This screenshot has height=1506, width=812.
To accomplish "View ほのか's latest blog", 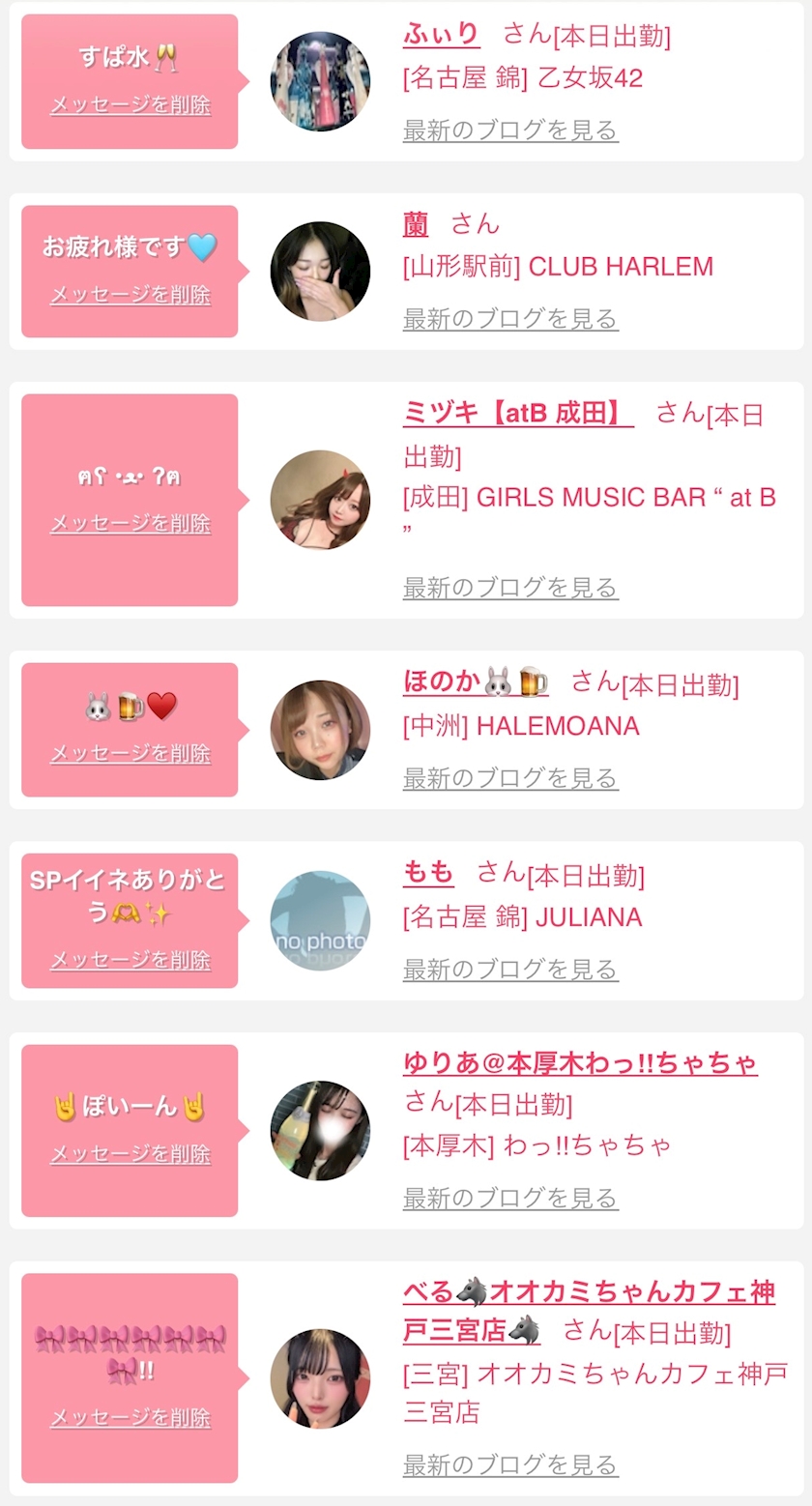I will [509, 778].
